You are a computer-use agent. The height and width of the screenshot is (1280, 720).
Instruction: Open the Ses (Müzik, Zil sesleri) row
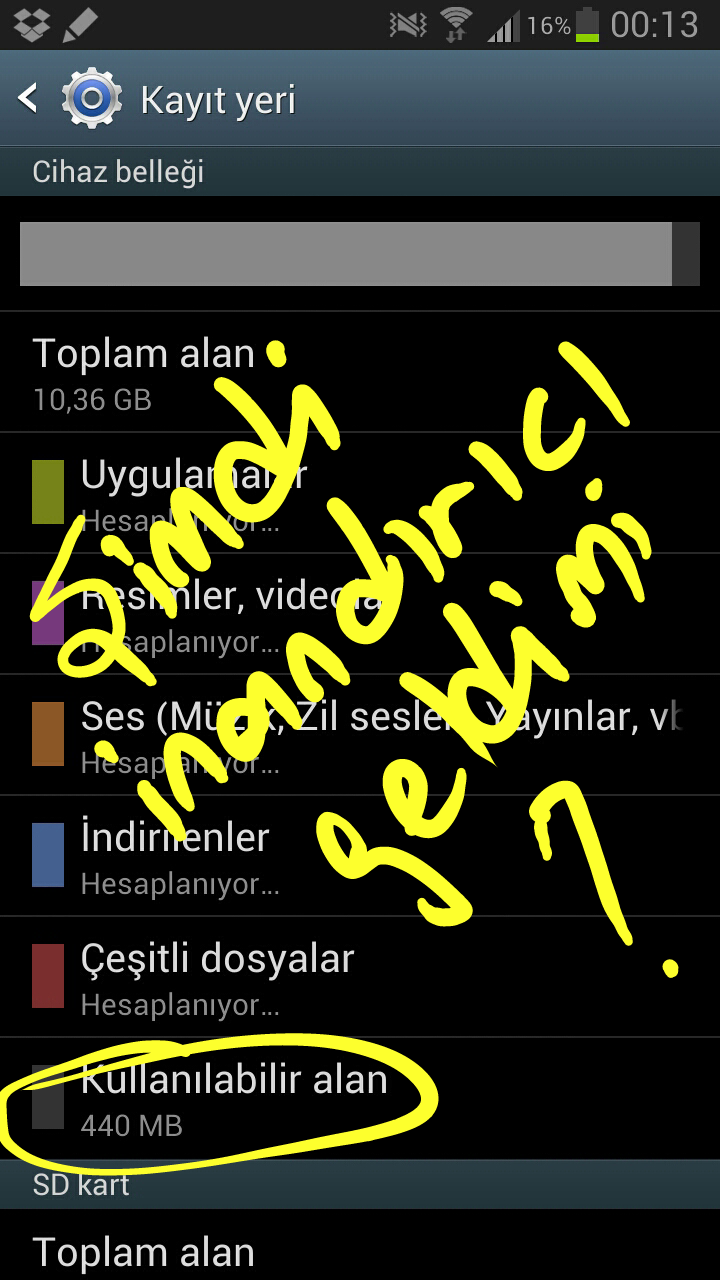[360, 734]
